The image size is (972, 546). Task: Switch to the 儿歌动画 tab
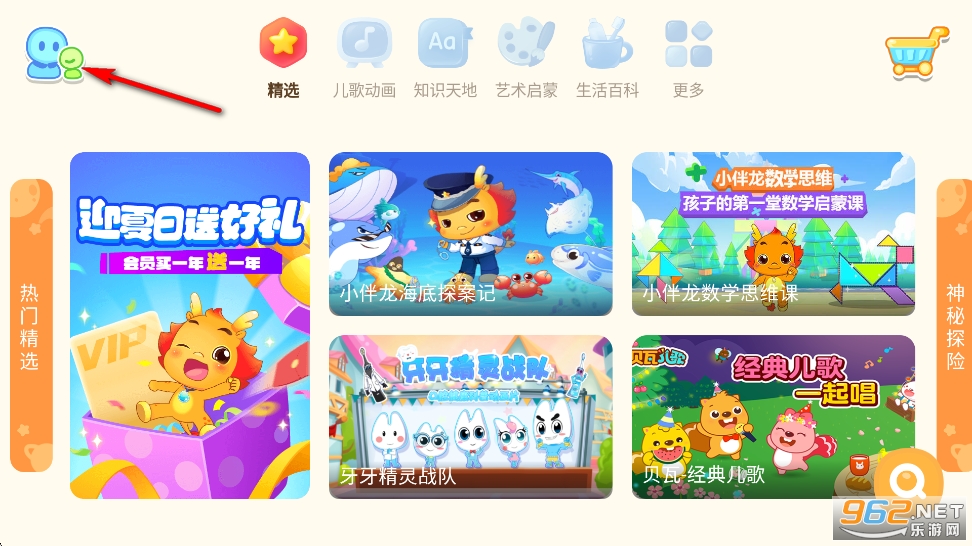(x=364, y=58)
